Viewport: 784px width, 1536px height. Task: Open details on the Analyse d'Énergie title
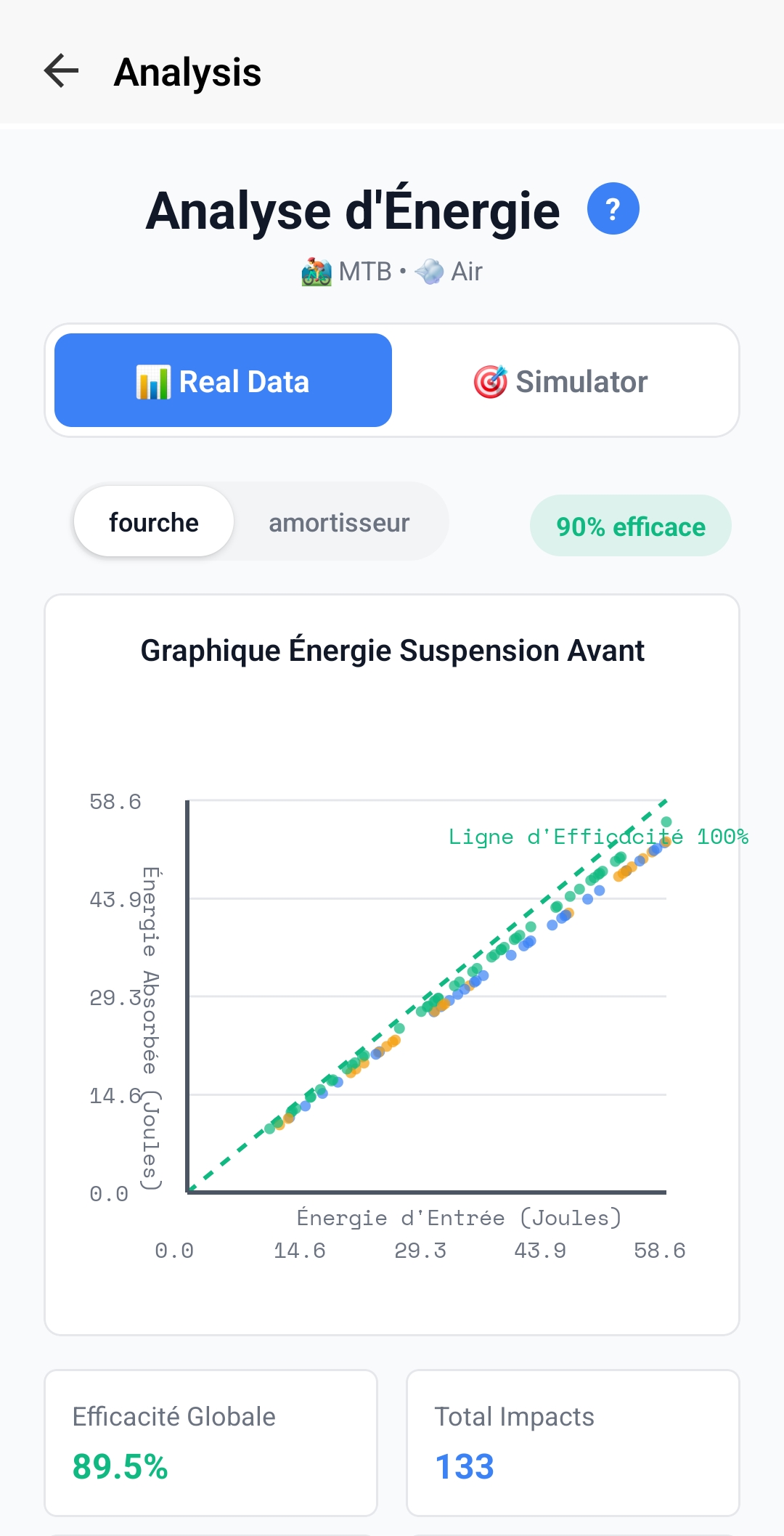(x=351, y=209)
